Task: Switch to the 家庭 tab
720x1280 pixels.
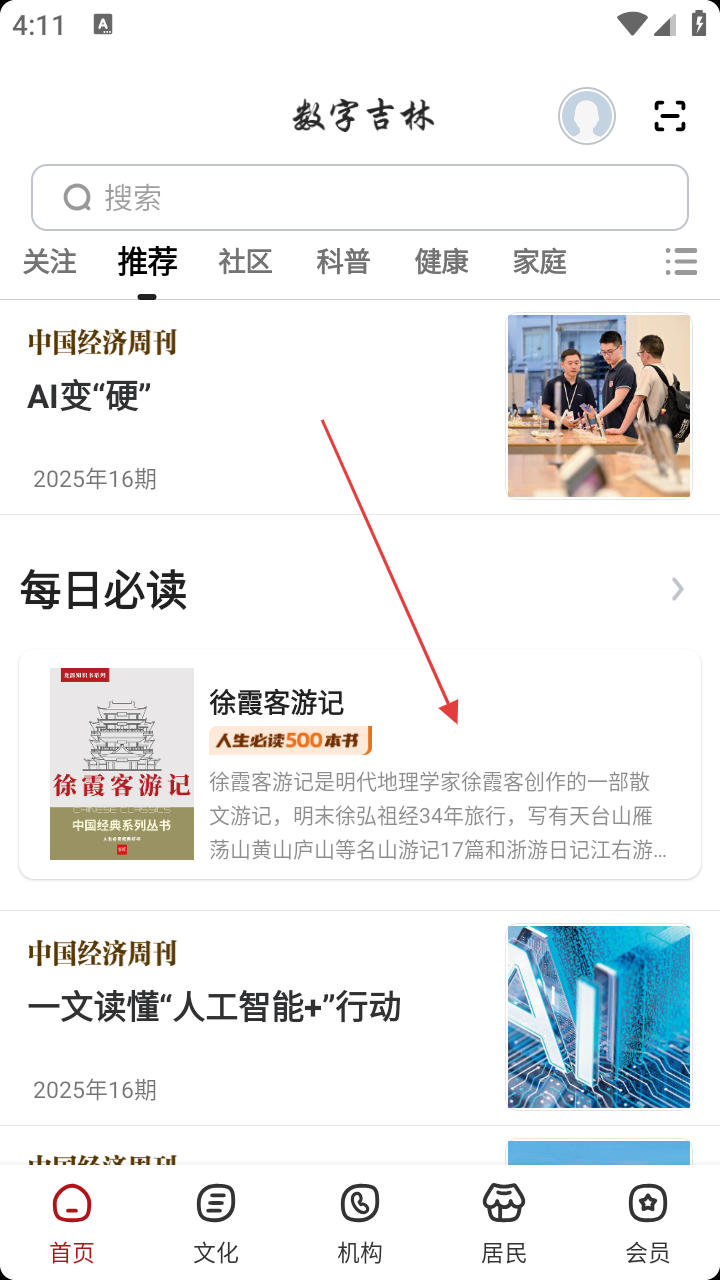Action: coord(539,262)
